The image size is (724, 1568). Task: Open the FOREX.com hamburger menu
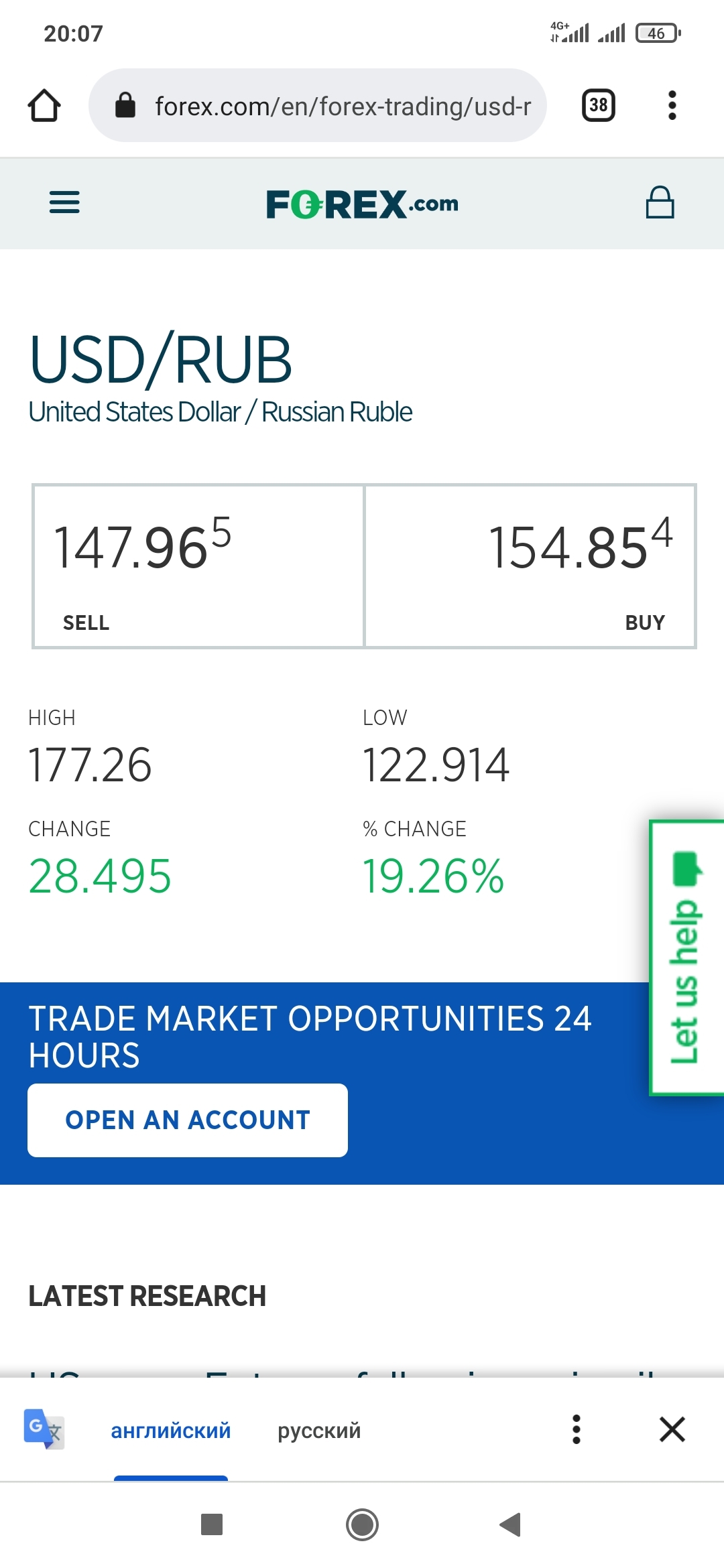[64, 202]
